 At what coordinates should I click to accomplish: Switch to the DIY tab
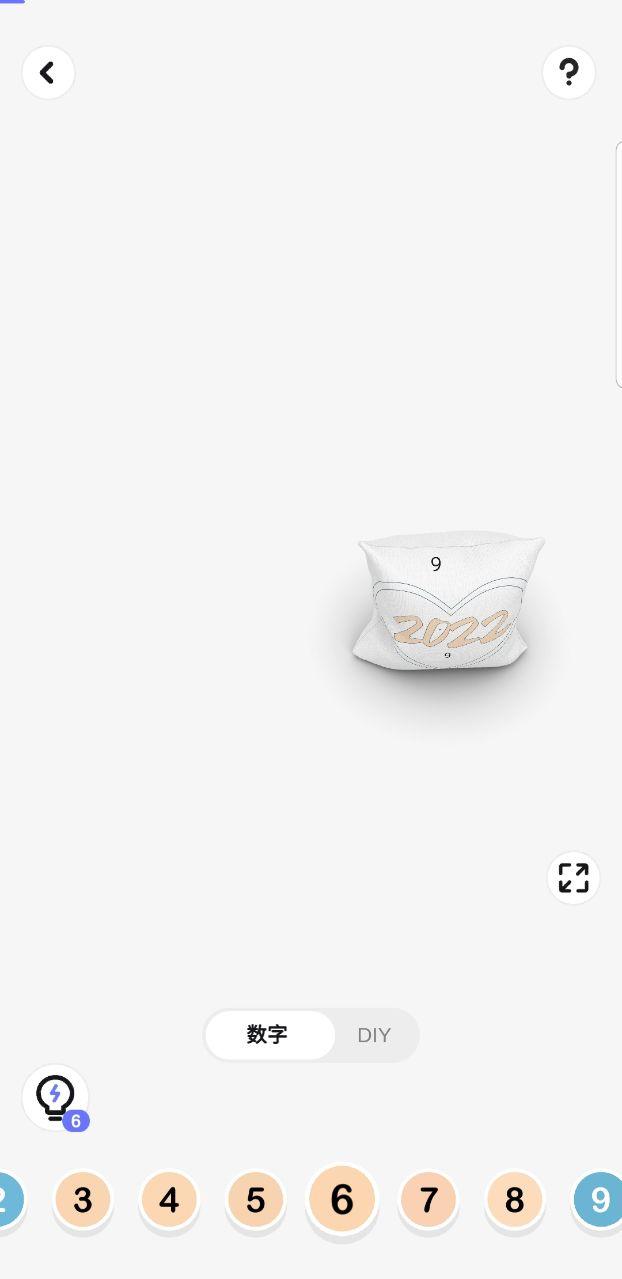tap(374, 1035)
